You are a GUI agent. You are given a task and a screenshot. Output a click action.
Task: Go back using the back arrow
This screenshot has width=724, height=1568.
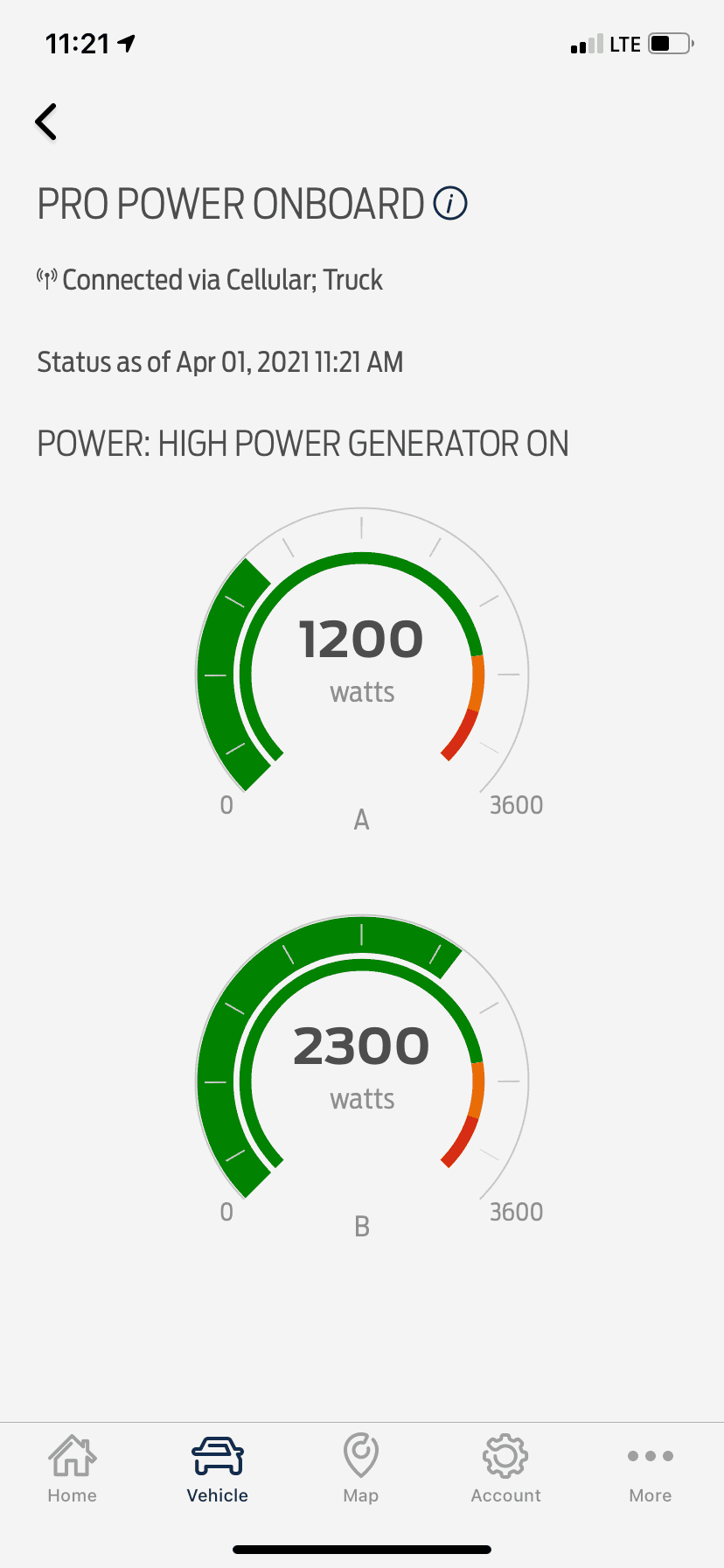pos(46,122)
